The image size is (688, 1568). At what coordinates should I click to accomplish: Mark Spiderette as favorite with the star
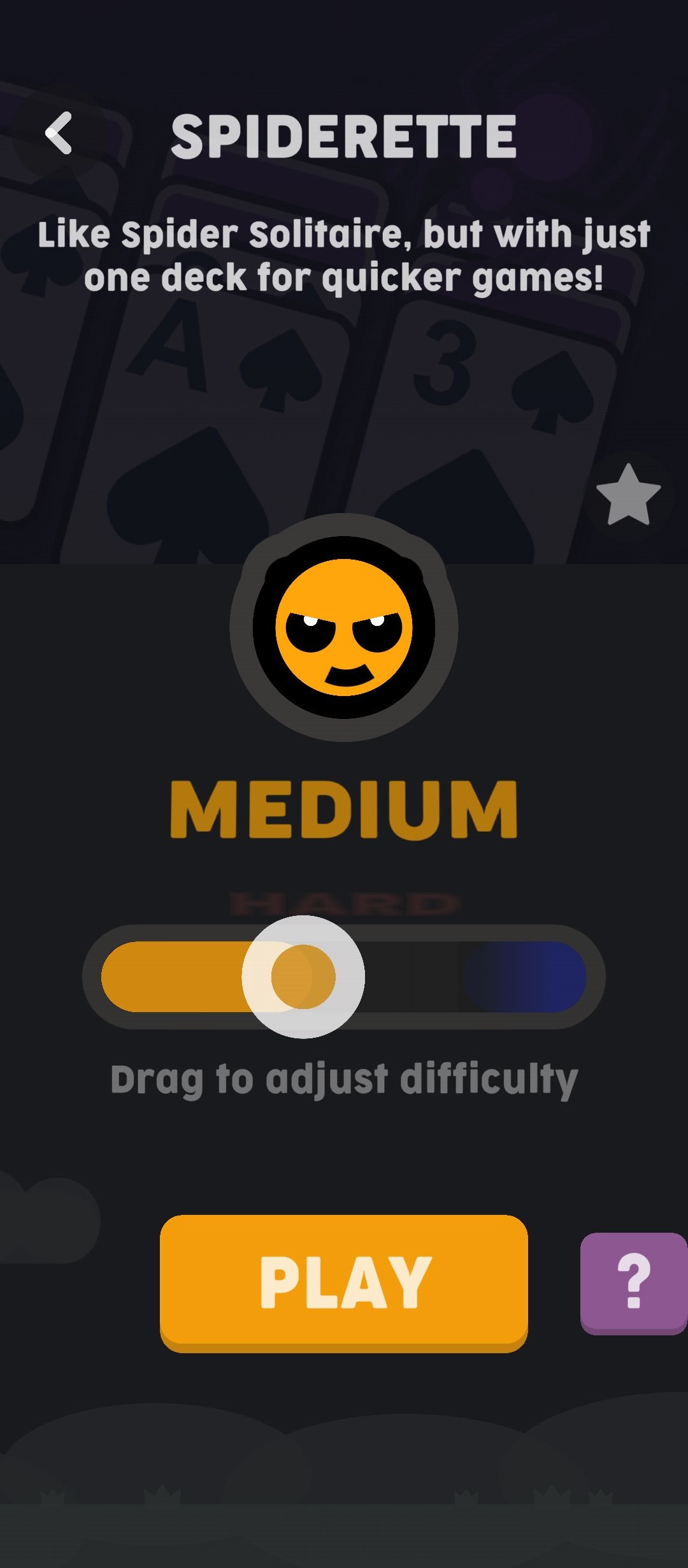(x=628, y=496)
